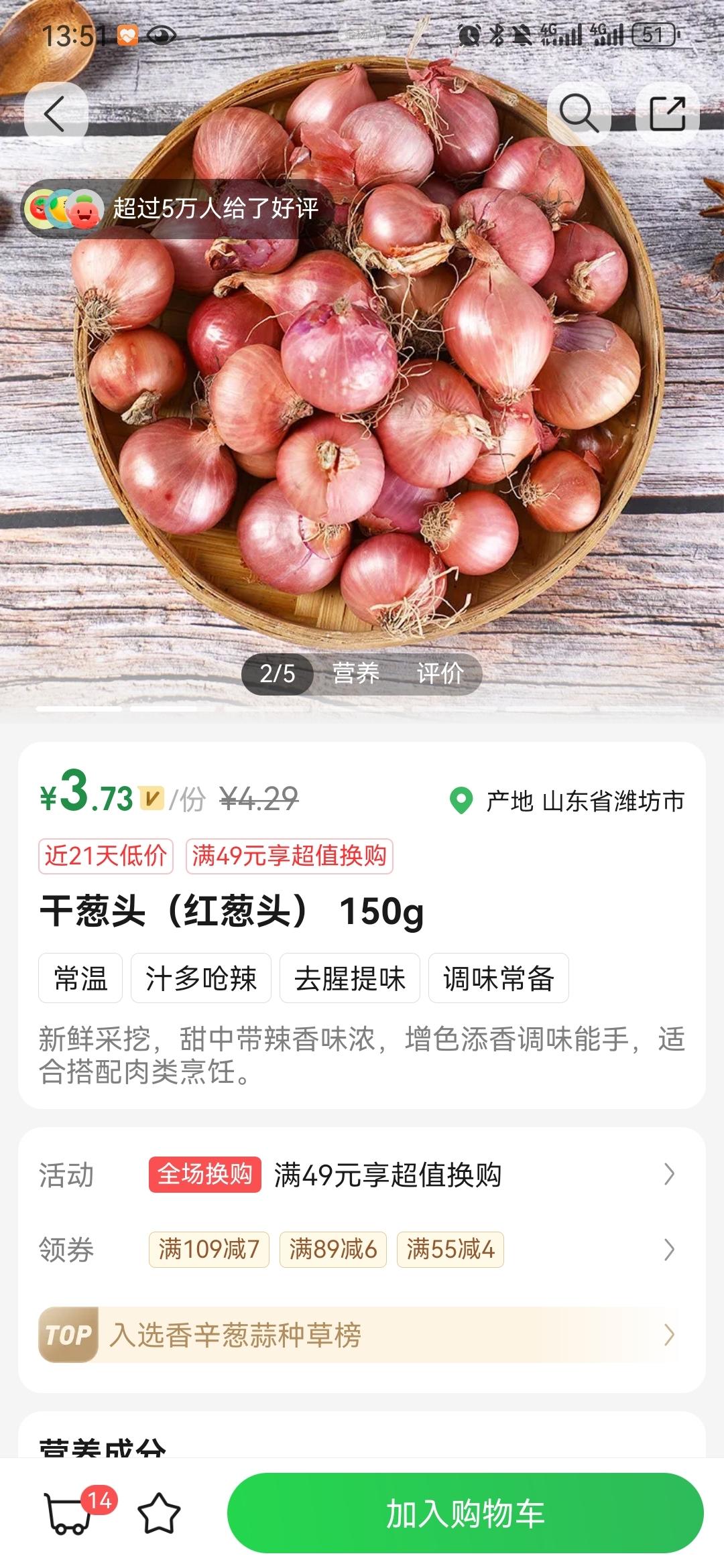Image resolution: width=724 pixels, height=1568 pixels.
Task: Go back to the previous page
Action: pyautogui.click(x=56, y=113)
